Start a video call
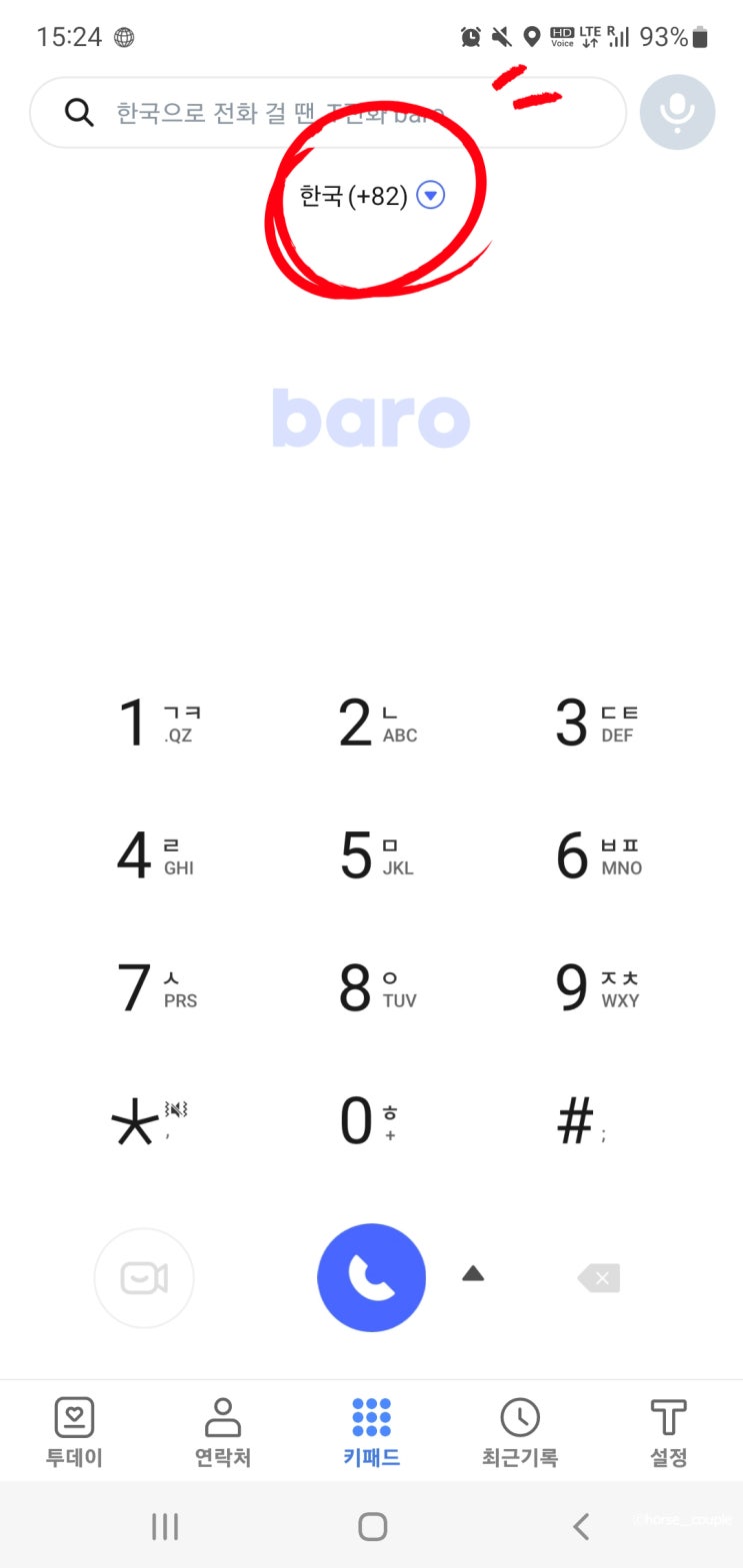The image size is (743, 1568). tap(144, 1277)
